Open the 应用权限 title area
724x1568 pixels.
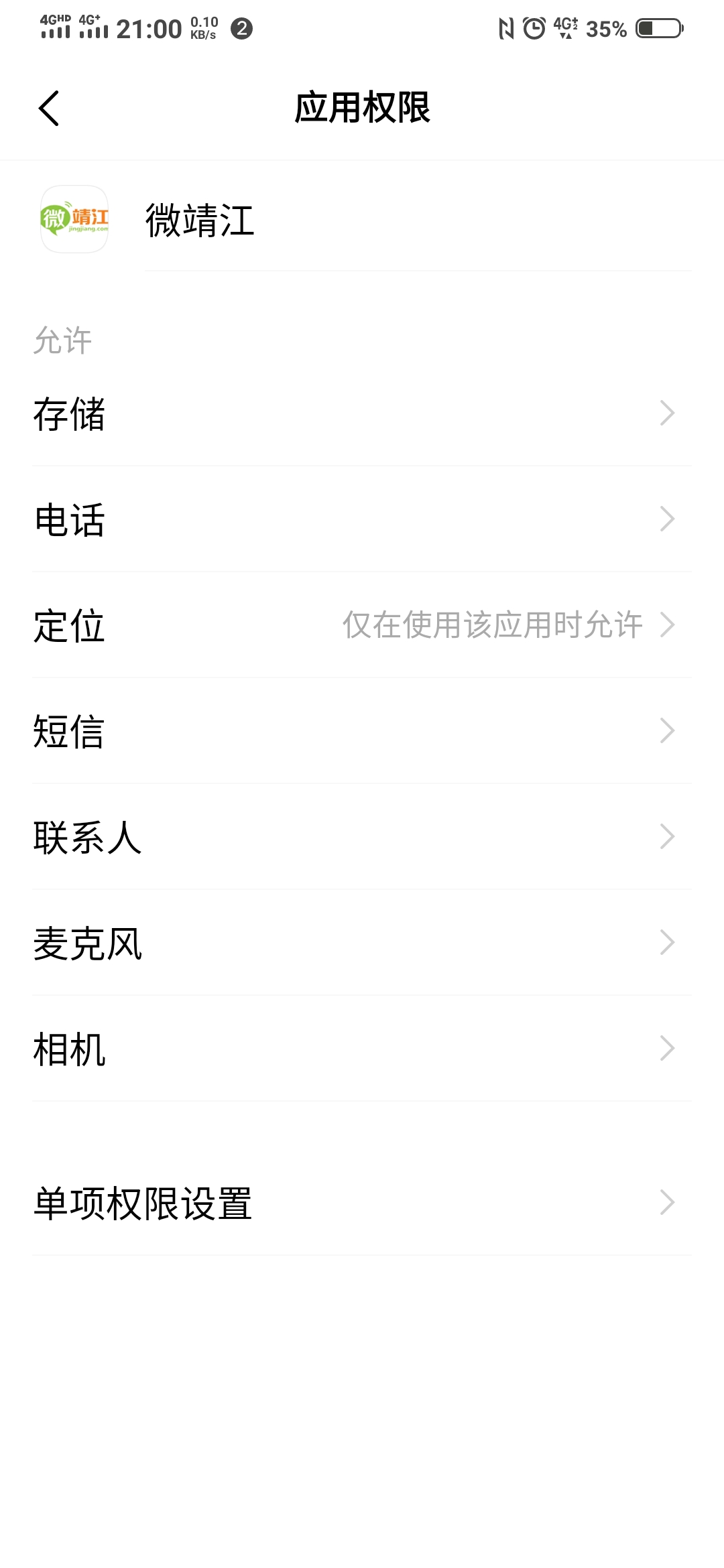362,107
